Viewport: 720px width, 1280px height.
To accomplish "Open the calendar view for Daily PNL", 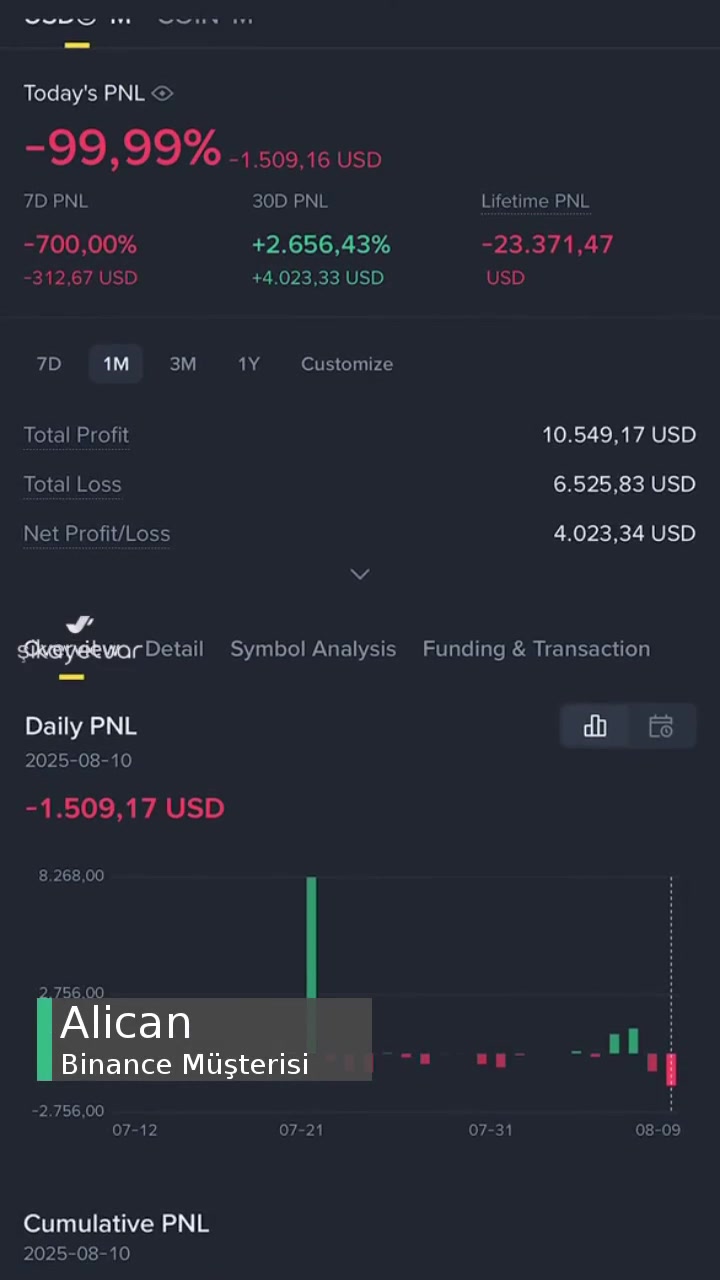I will [660, 727].
